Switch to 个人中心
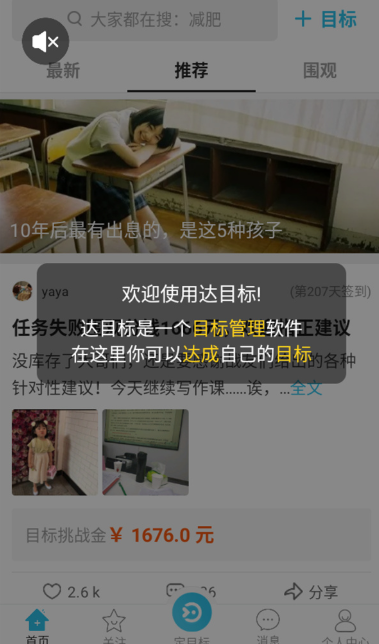 pos(345,626)
